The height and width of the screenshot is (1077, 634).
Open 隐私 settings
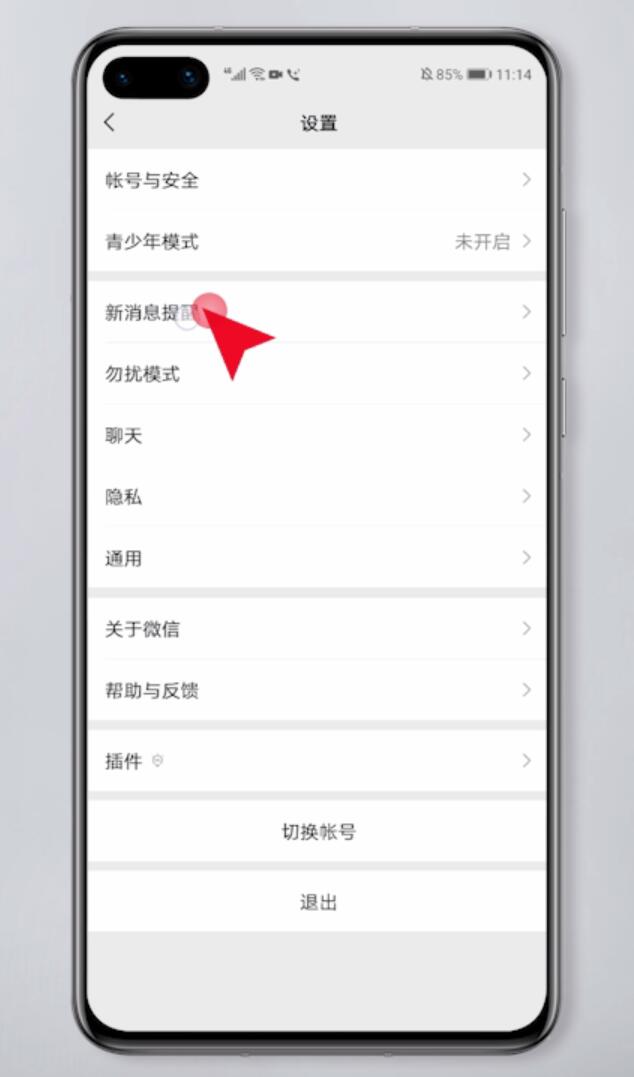[x=317, y=496]
